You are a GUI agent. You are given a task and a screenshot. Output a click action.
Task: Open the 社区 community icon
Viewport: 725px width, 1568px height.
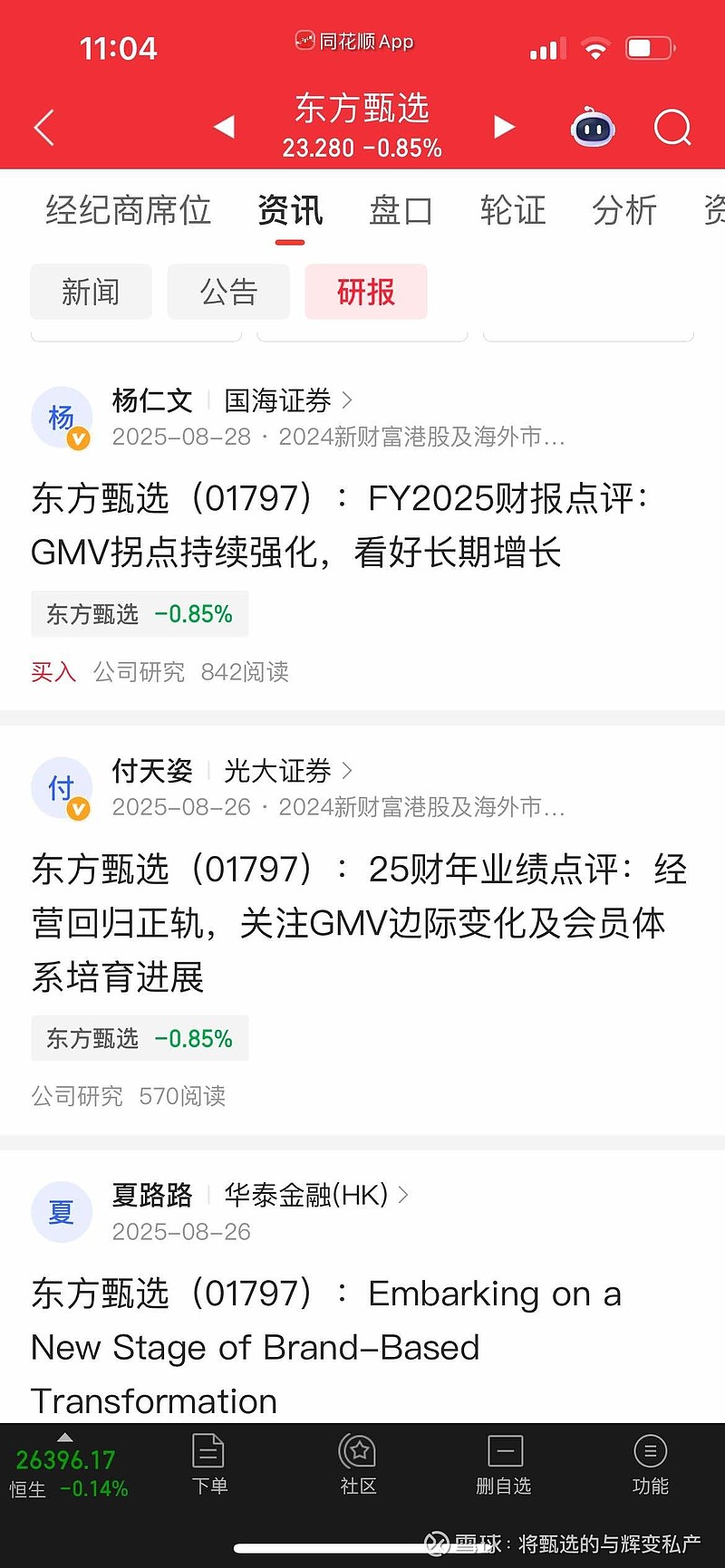[x=358, y=1466]
